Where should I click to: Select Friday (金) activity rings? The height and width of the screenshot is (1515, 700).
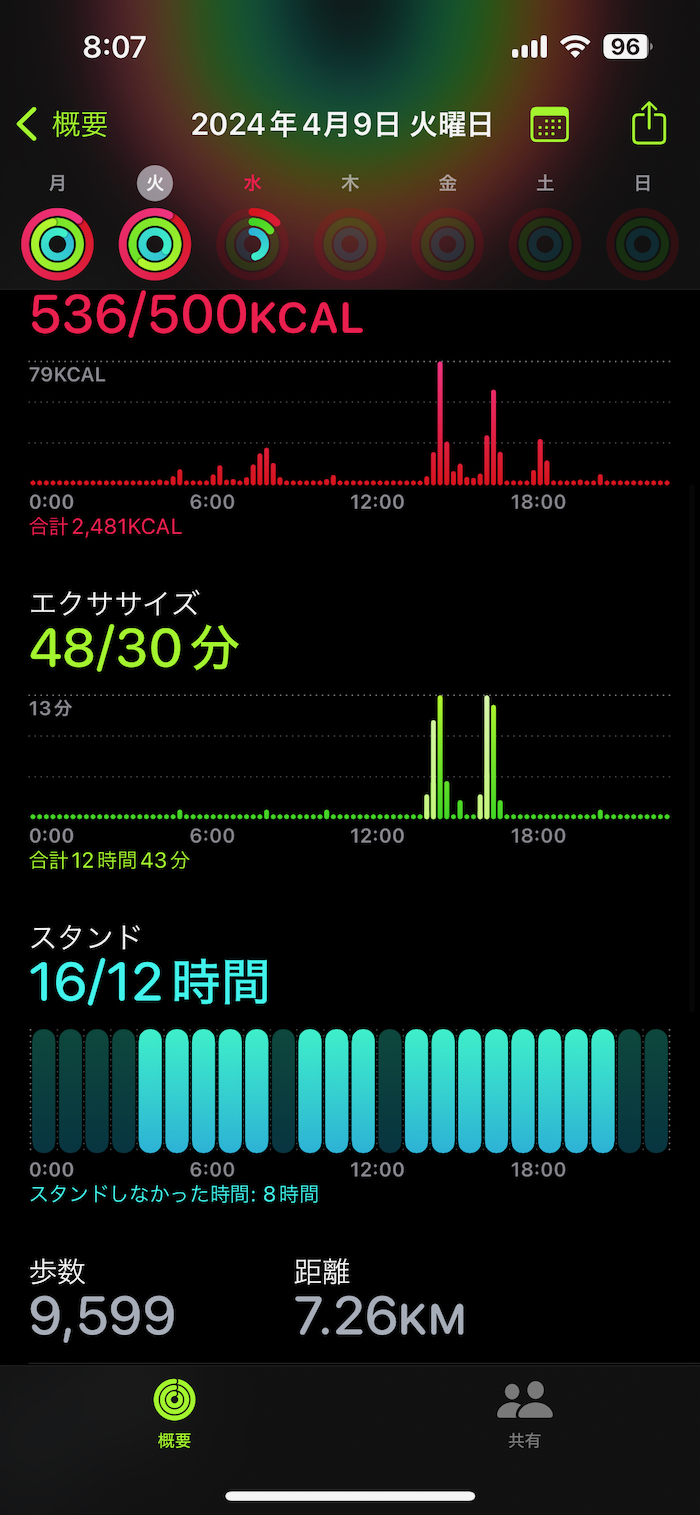447,243
